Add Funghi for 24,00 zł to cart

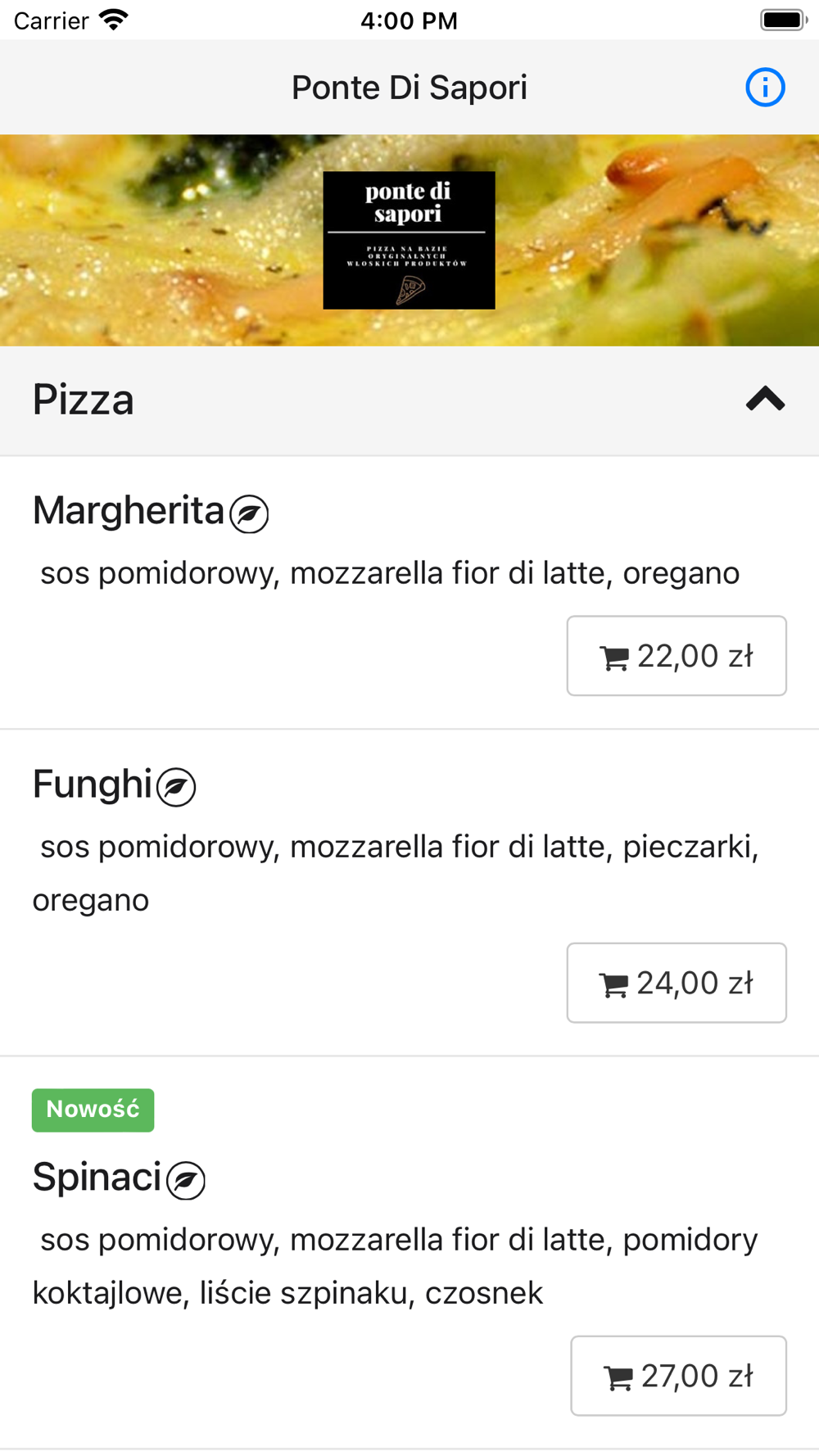(676, 983)
